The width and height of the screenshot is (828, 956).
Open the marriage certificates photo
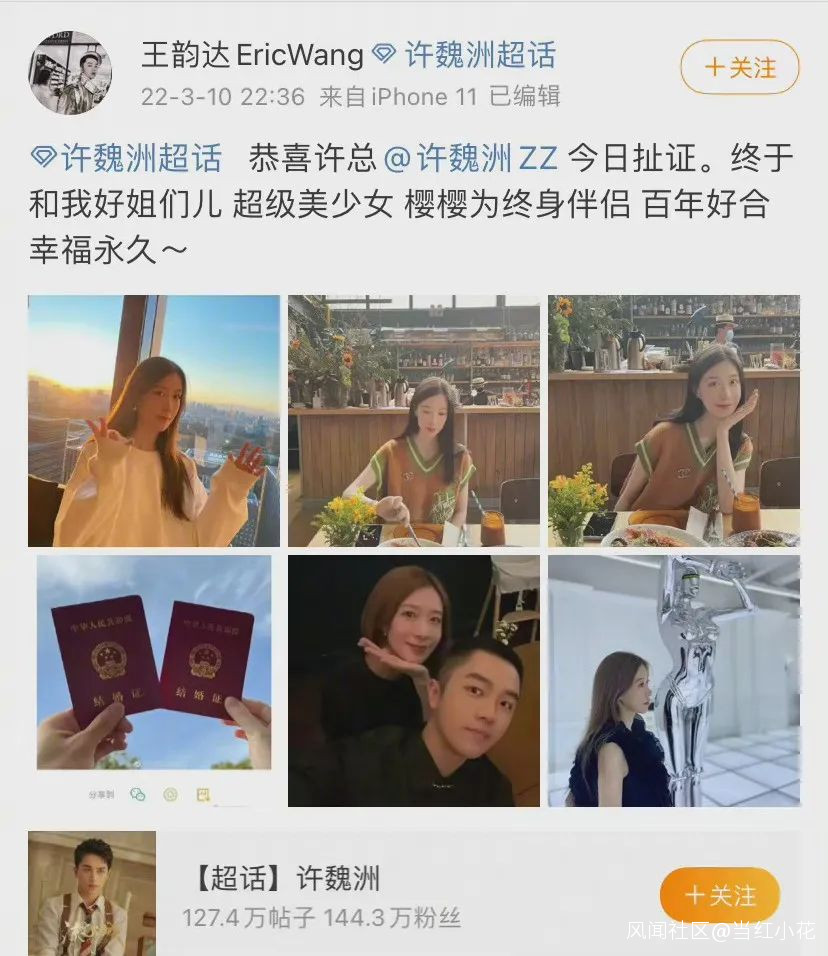154,680
